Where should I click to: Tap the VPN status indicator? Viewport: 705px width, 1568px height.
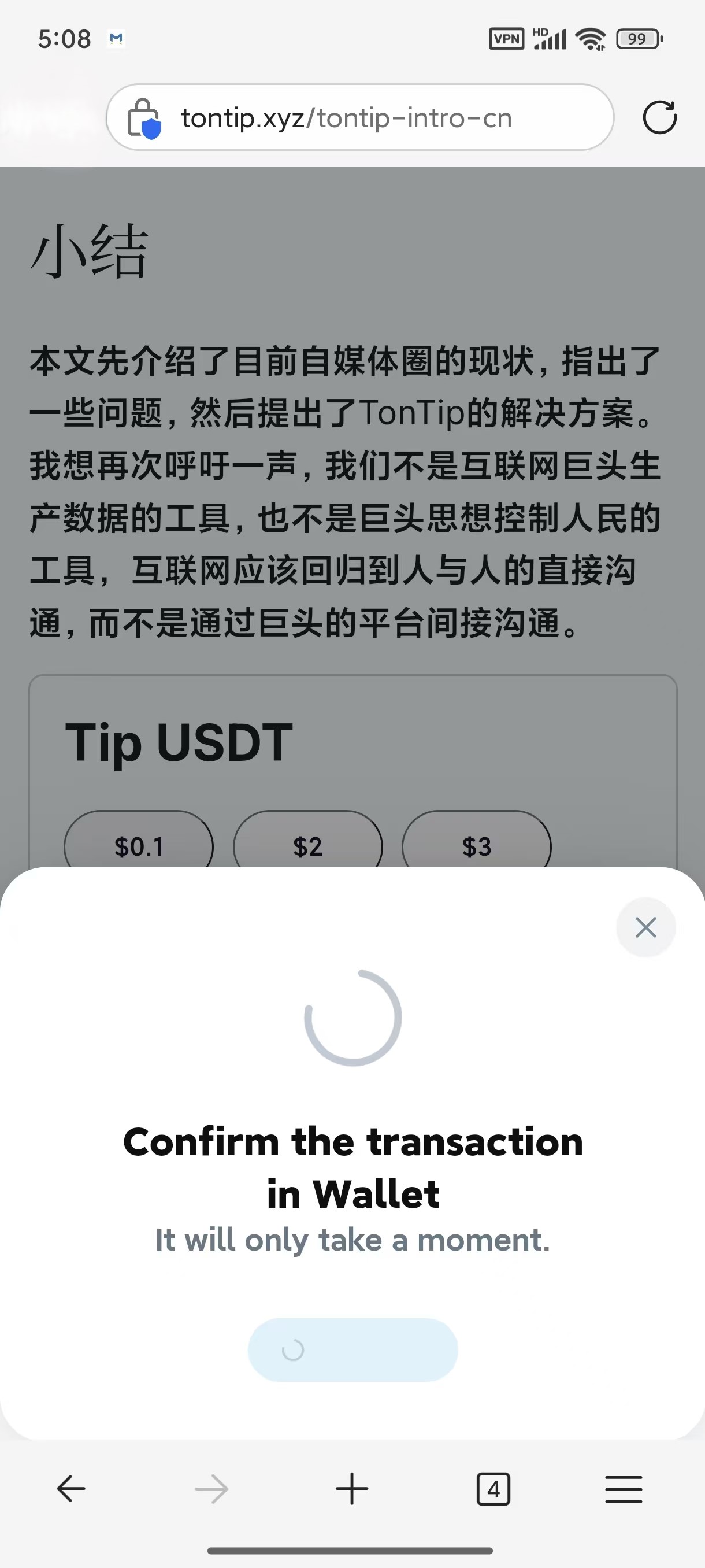506,38
